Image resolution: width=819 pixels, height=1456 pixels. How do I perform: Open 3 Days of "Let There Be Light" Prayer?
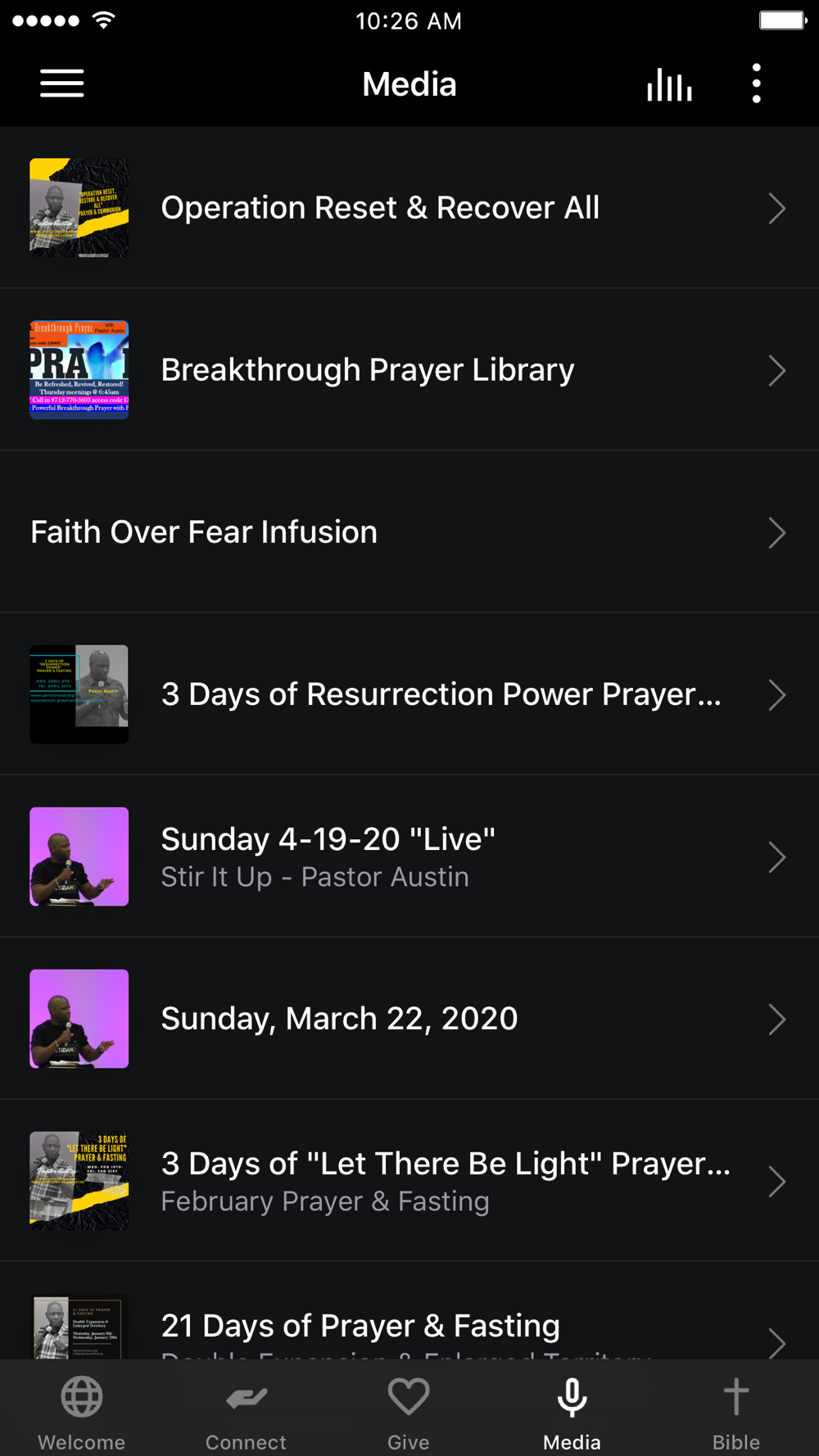[x=409, y=1181]
